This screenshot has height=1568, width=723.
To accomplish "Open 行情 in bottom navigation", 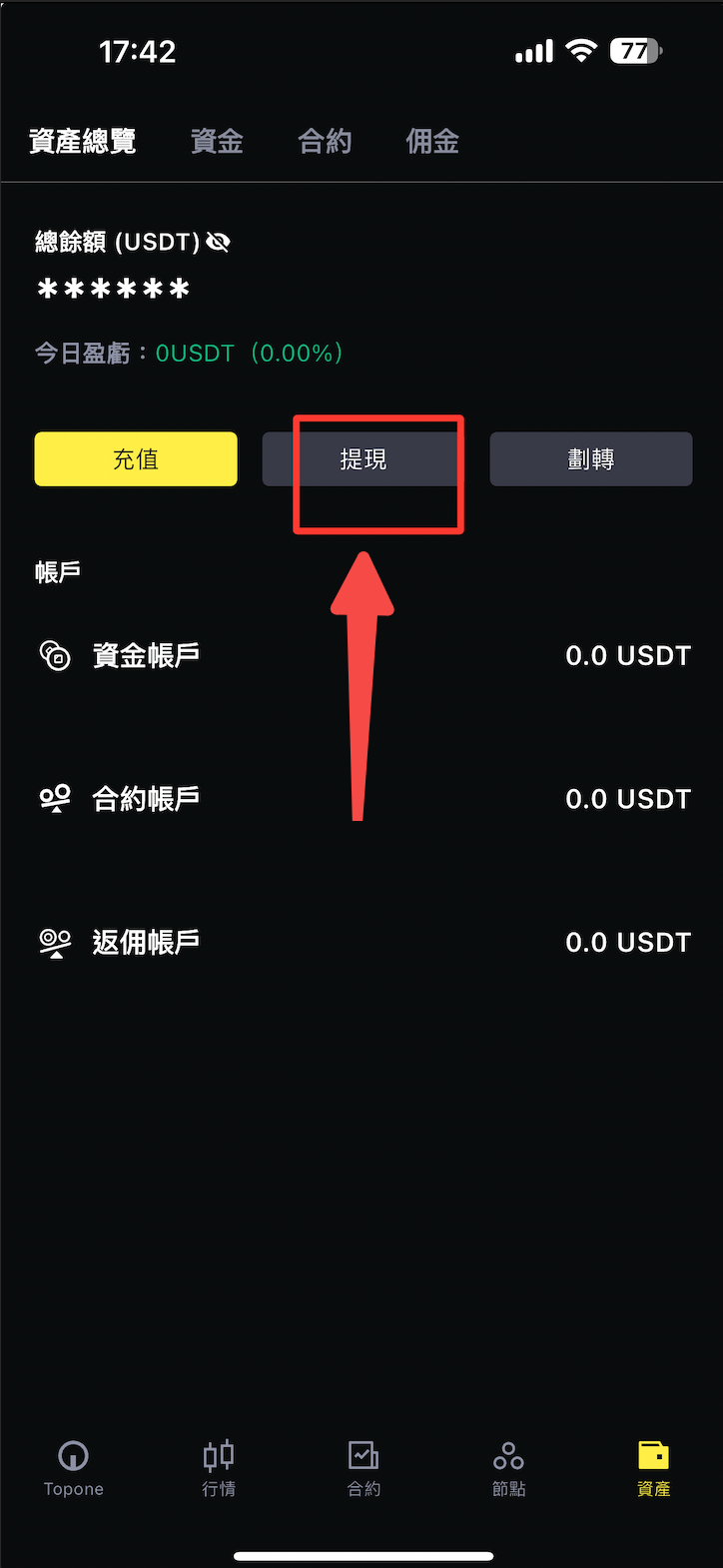I will pyautogui.click(x=219, y=1468).
